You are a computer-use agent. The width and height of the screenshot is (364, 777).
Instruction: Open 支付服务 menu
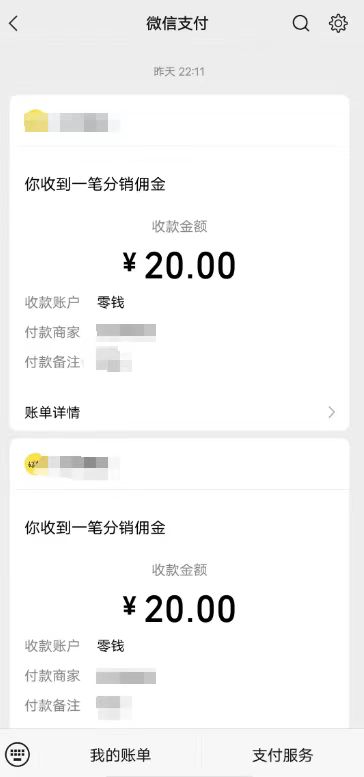283,755
